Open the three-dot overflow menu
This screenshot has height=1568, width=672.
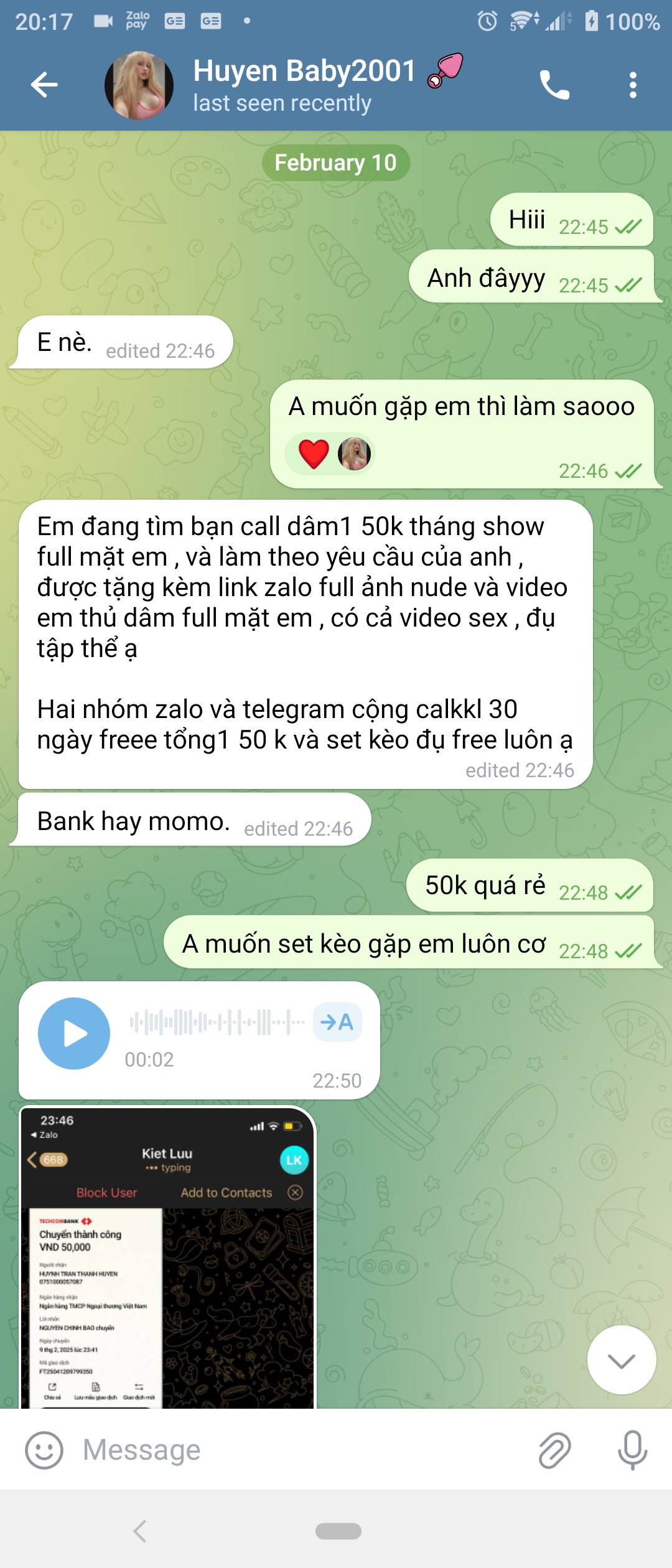(x=633, y=85)
